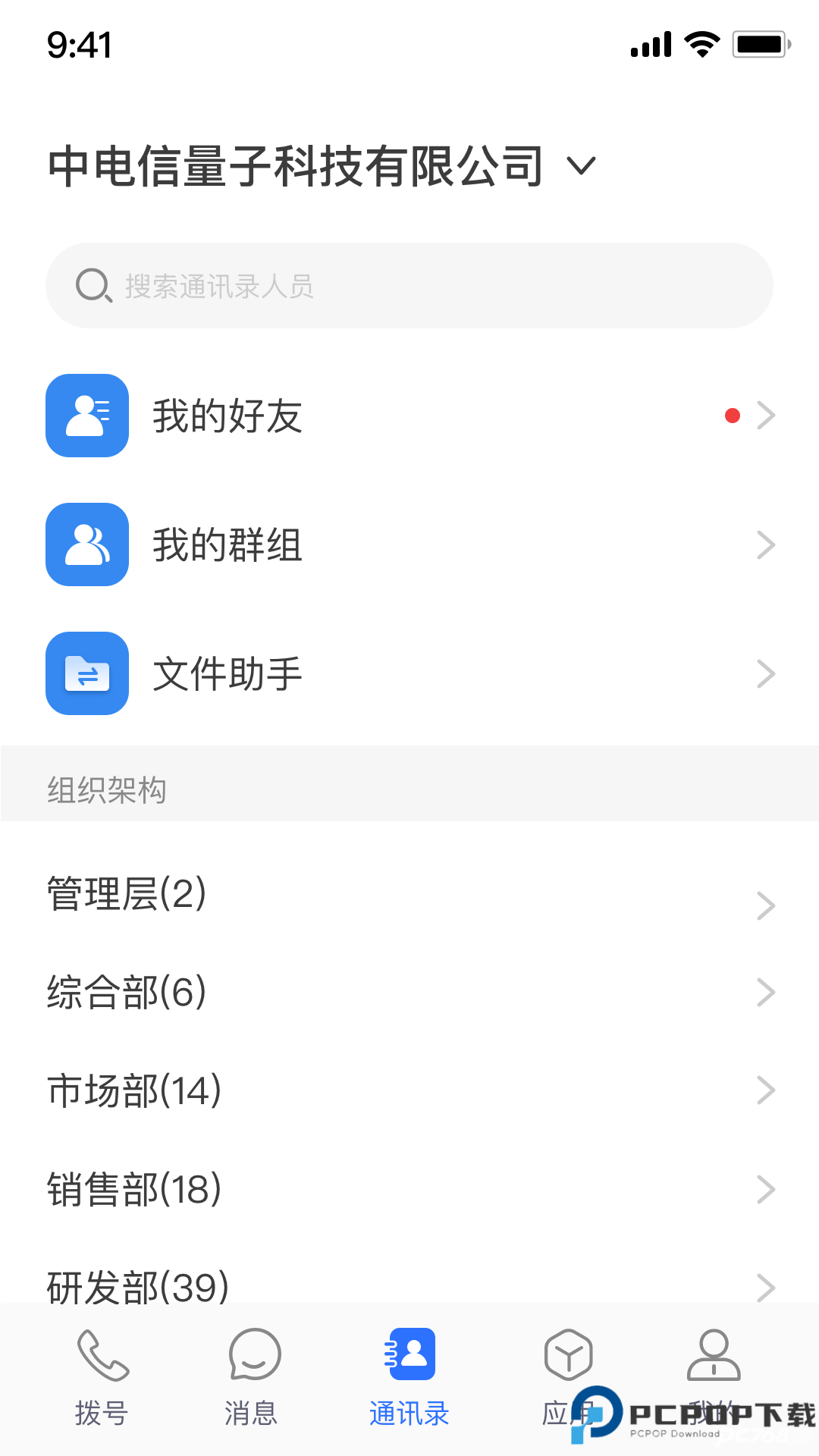Tap the red dot notification on 我的好友
This screenshot has width=819, height=1456.
pos(733,415)
